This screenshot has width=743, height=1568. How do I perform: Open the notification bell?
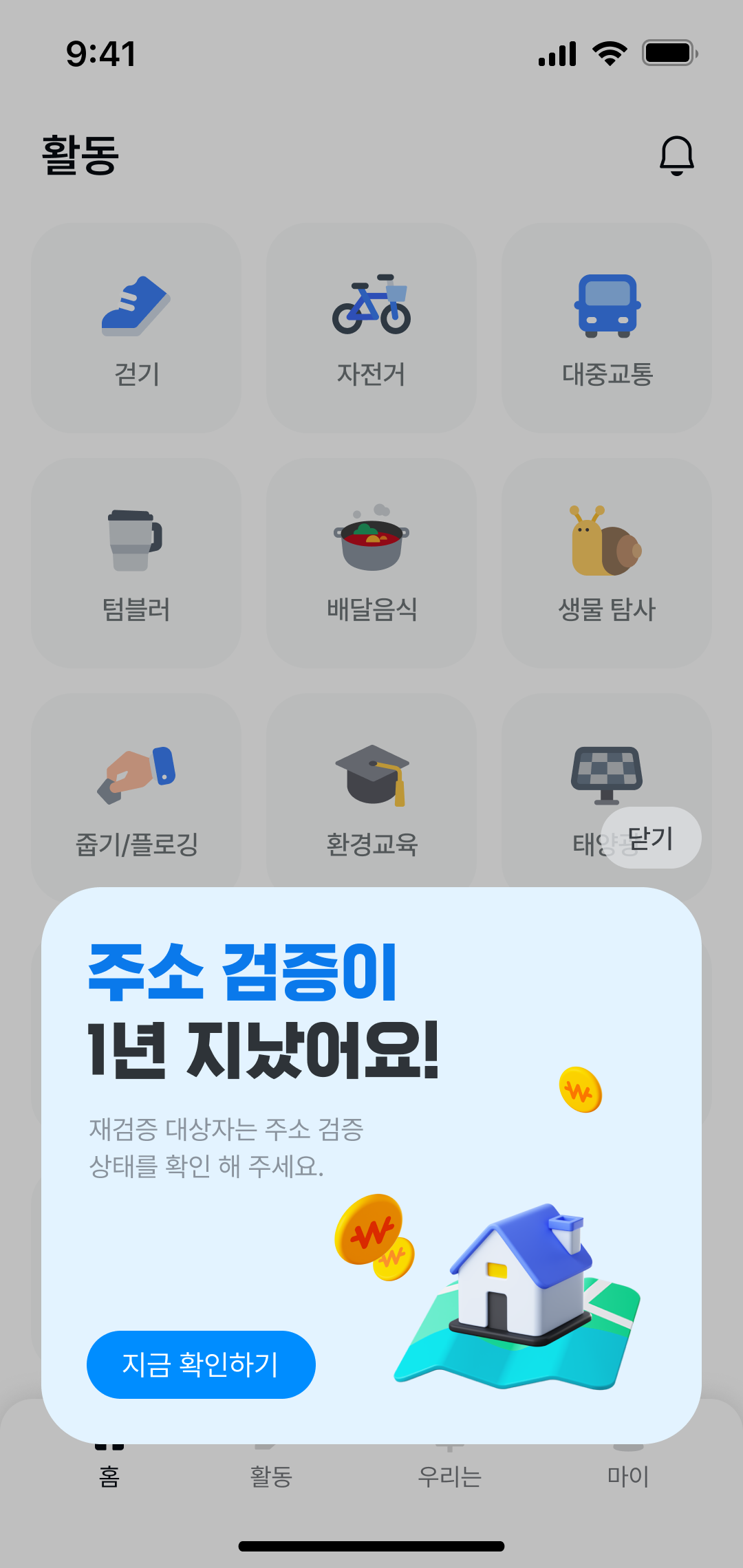(x=675, y=155)
